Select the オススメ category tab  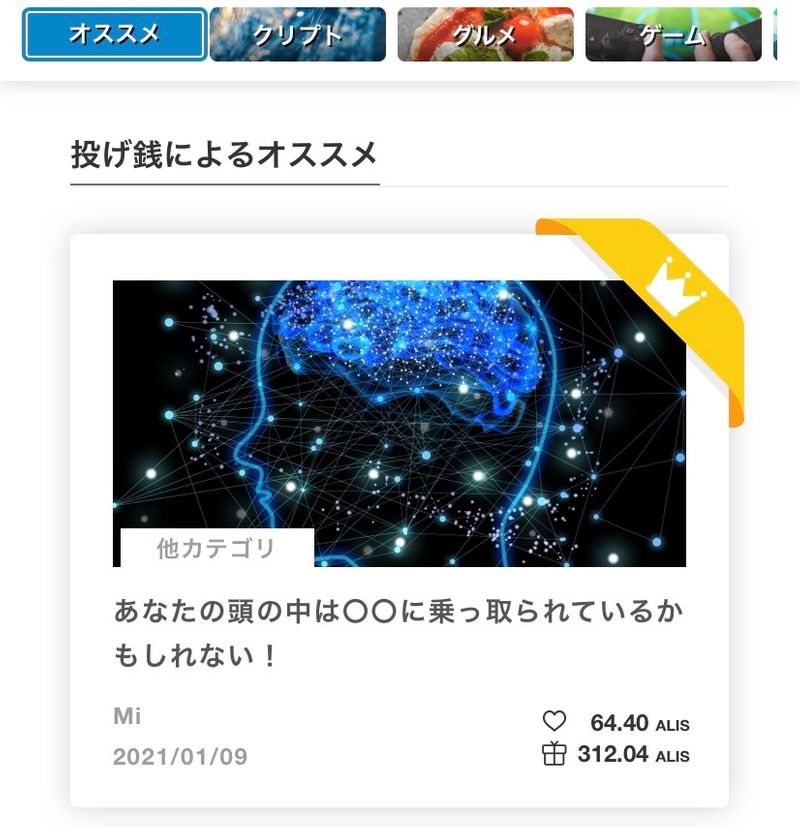tap(114, 35)
